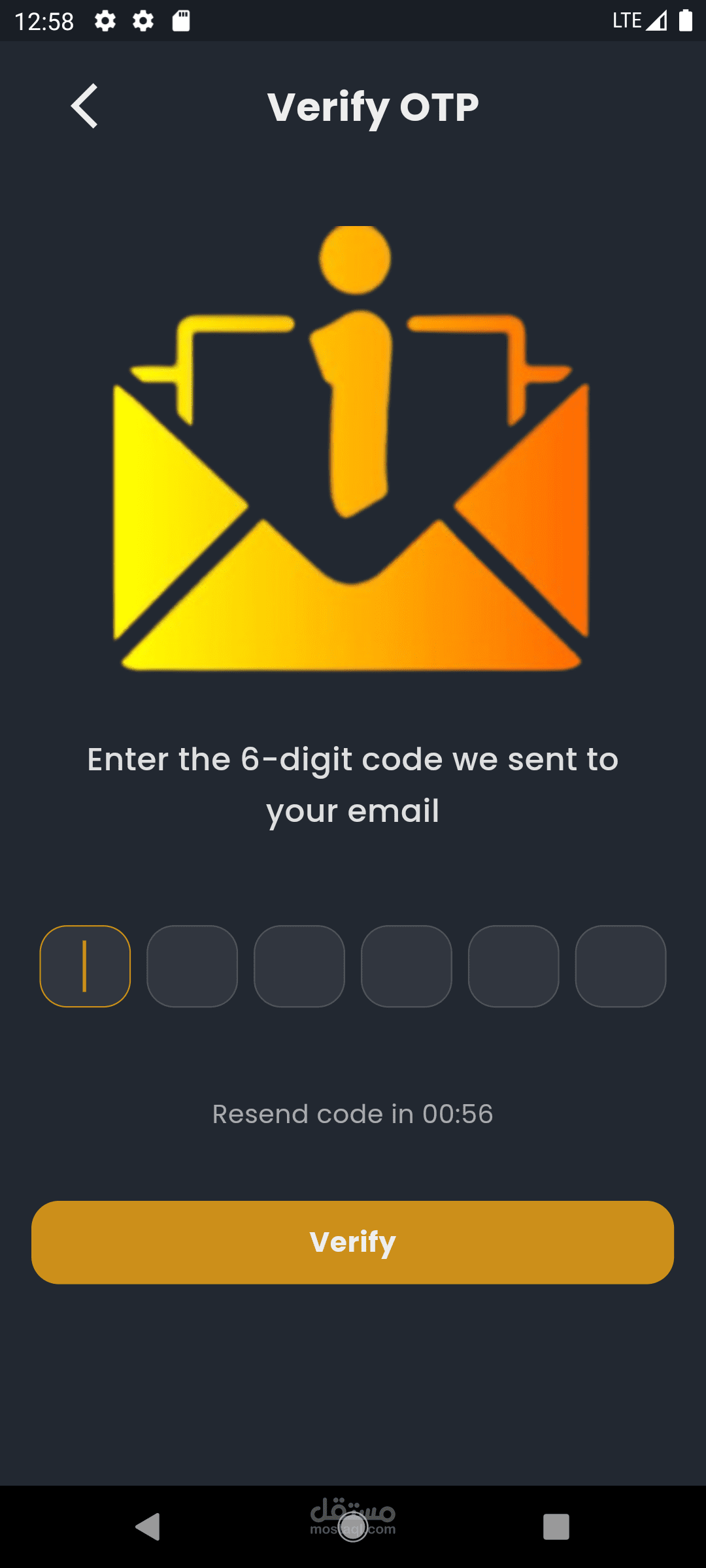Select the fourth OTP digit box
This screenshot has height=1568, width=706.
[x=407, y=966]
